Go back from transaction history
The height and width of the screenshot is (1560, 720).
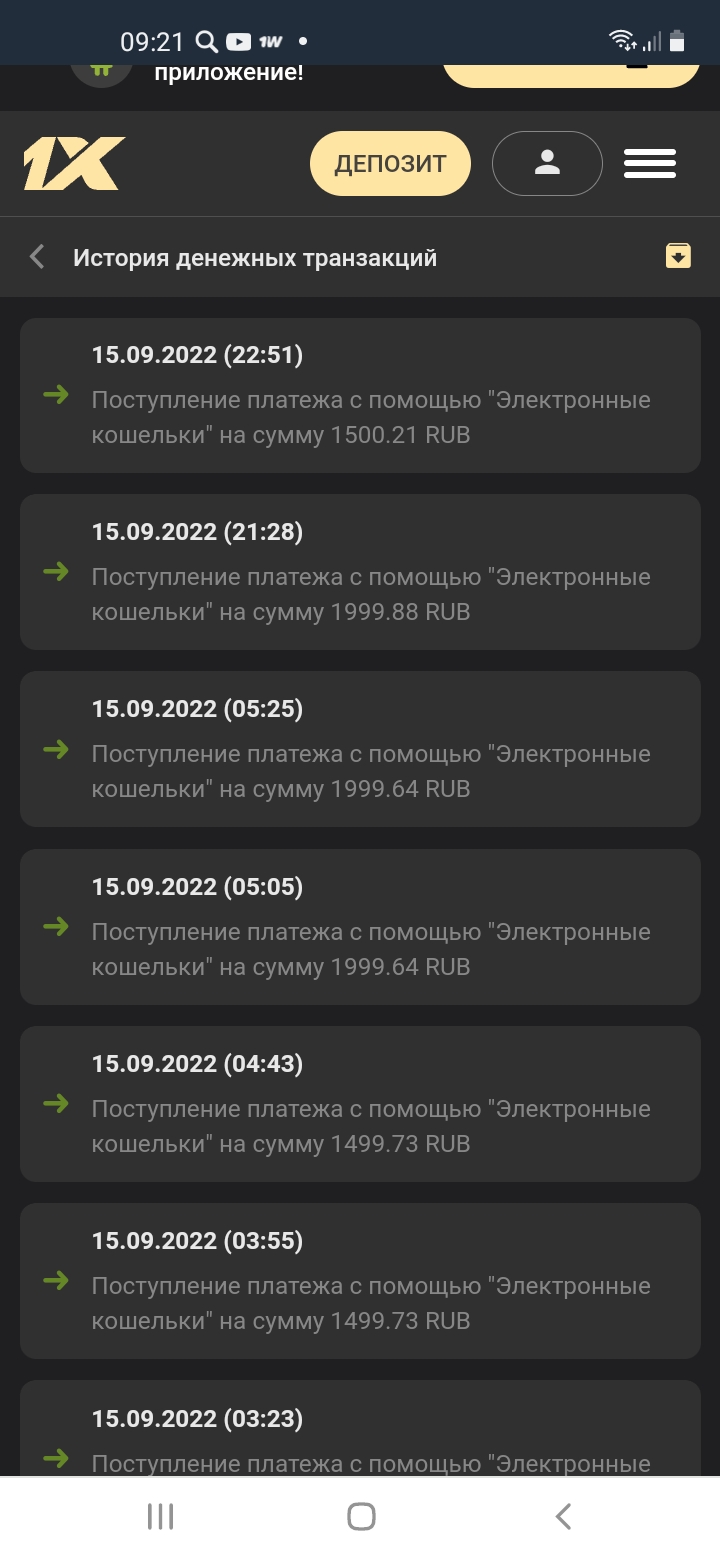[37, 258]
